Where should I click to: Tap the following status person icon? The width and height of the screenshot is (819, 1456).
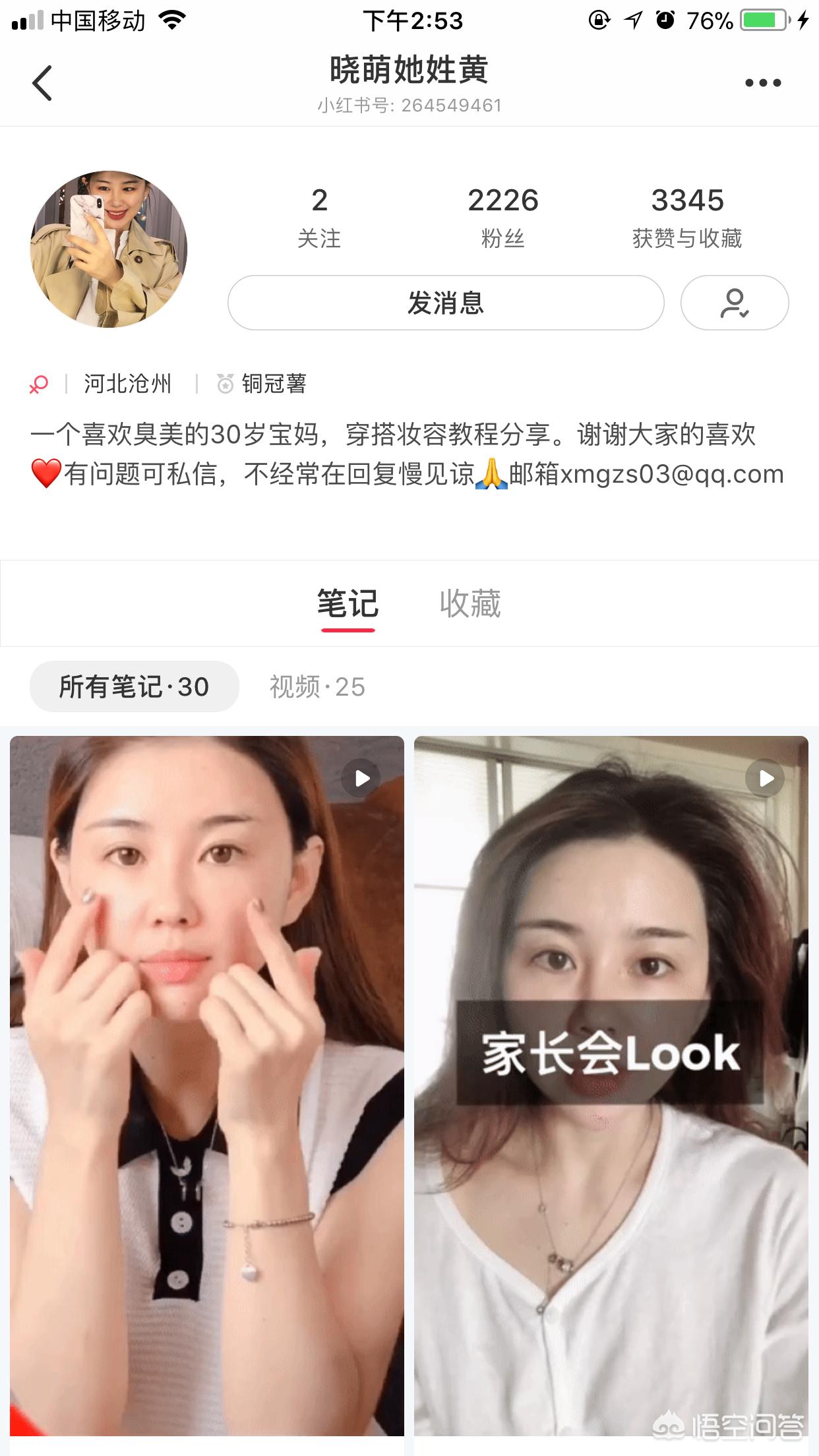734,303
